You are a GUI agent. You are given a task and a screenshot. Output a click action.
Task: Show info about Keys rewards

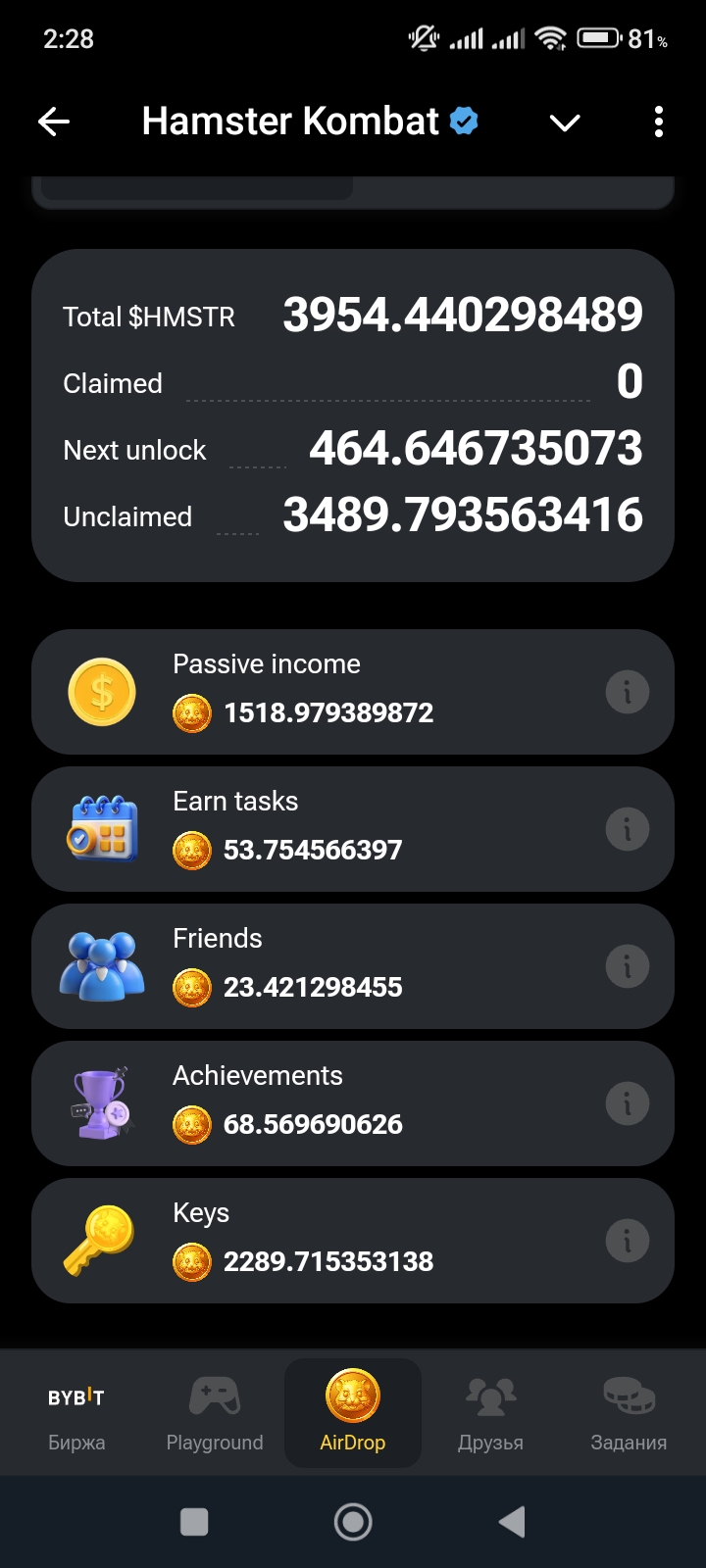628,1242
